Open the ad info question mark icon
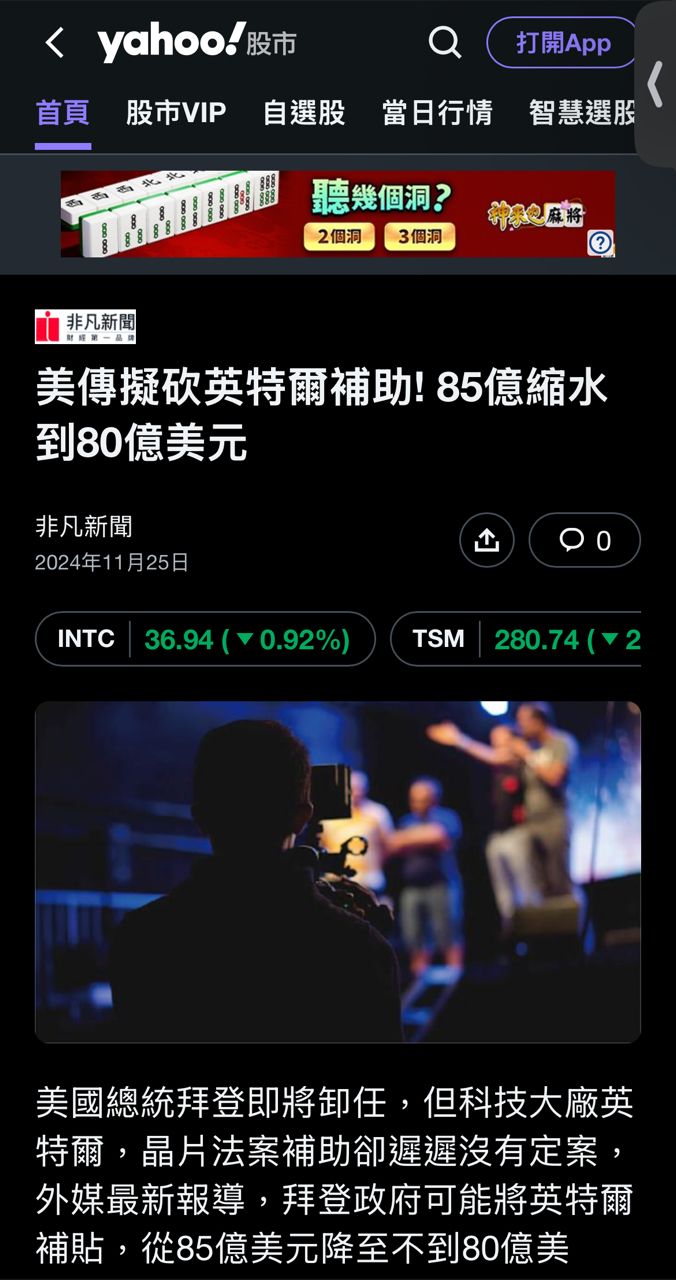 click(x=600, y=243)
